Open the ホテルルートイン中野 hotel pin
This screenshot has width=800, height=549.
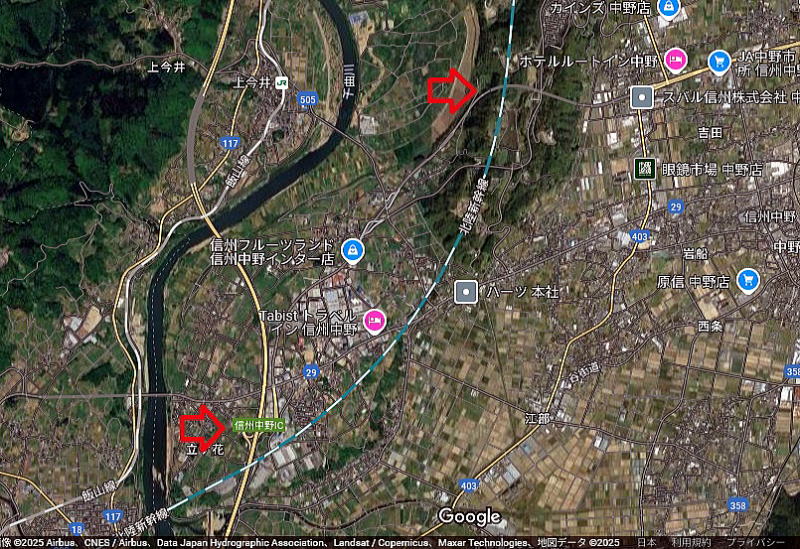tap(676, 60)
